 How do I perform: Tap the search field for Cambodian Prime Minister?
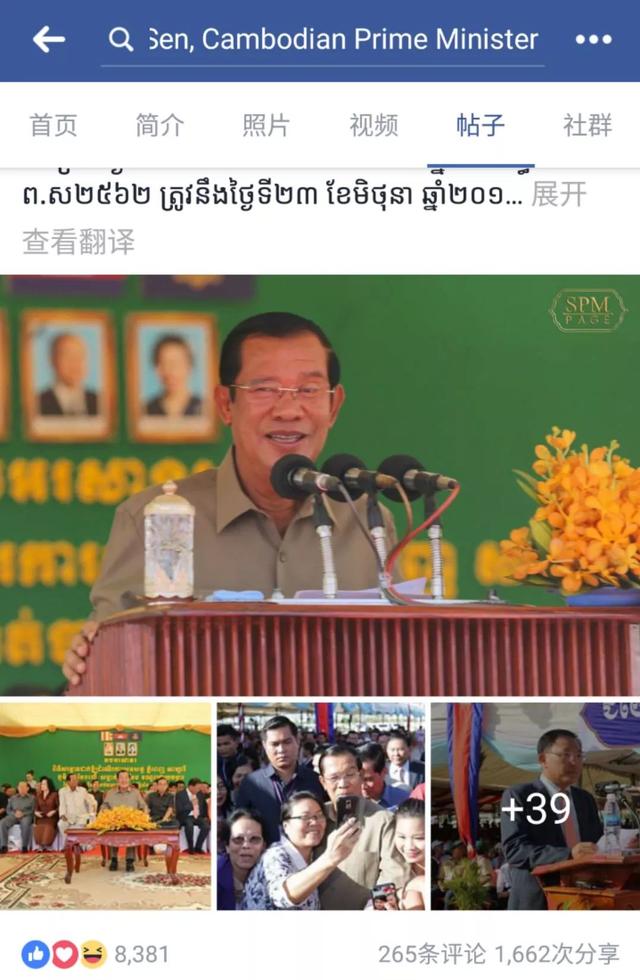click(330, 40)
